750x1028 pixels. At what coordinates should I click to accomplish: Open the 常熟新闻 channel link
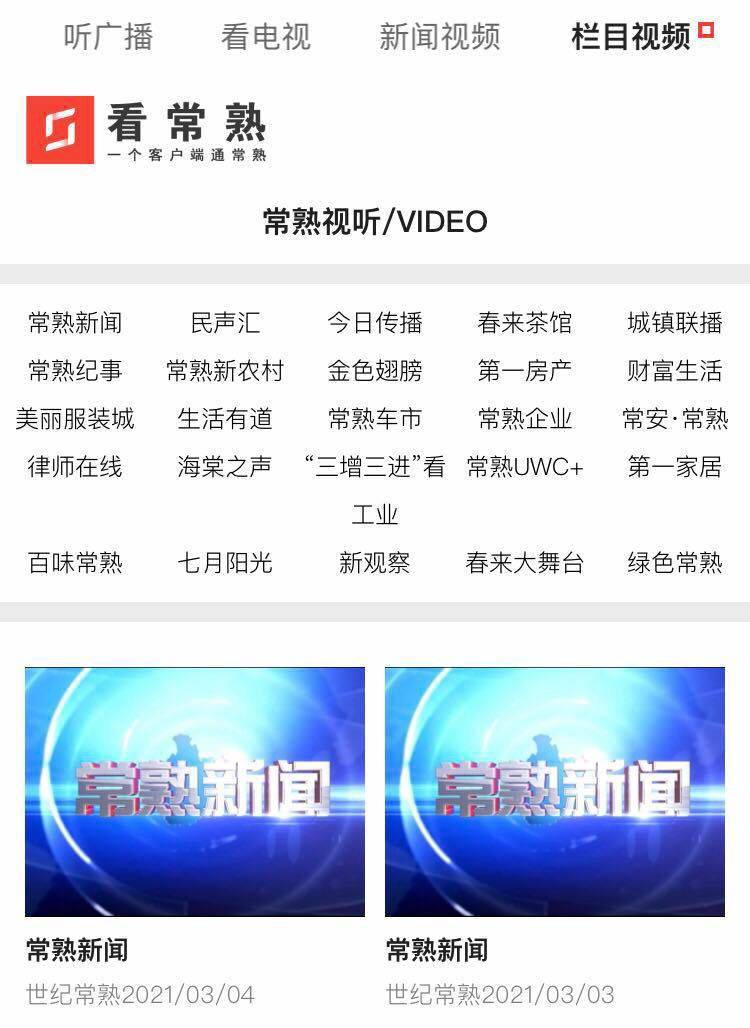pos(75,321)
